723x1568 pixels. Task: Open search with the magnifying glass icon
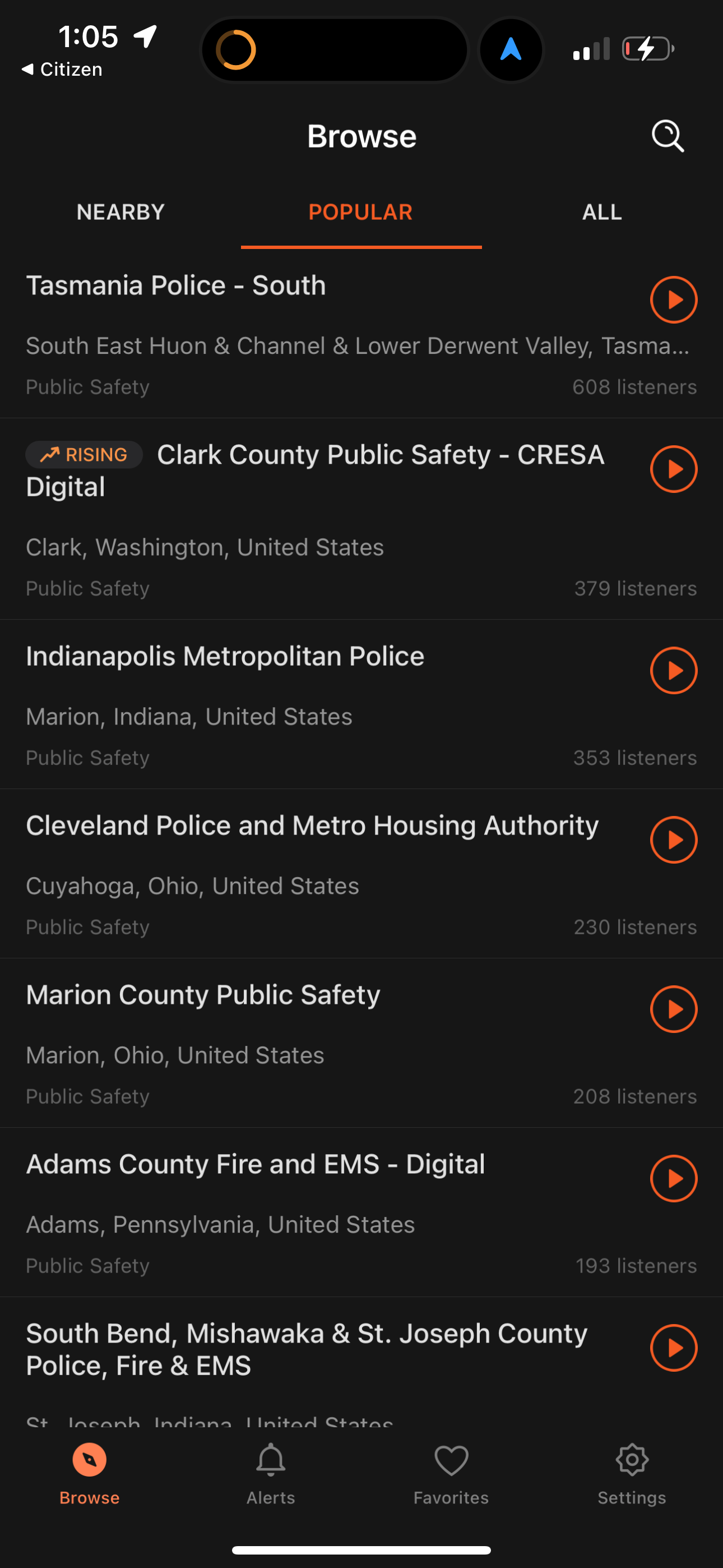click(667, 136)
